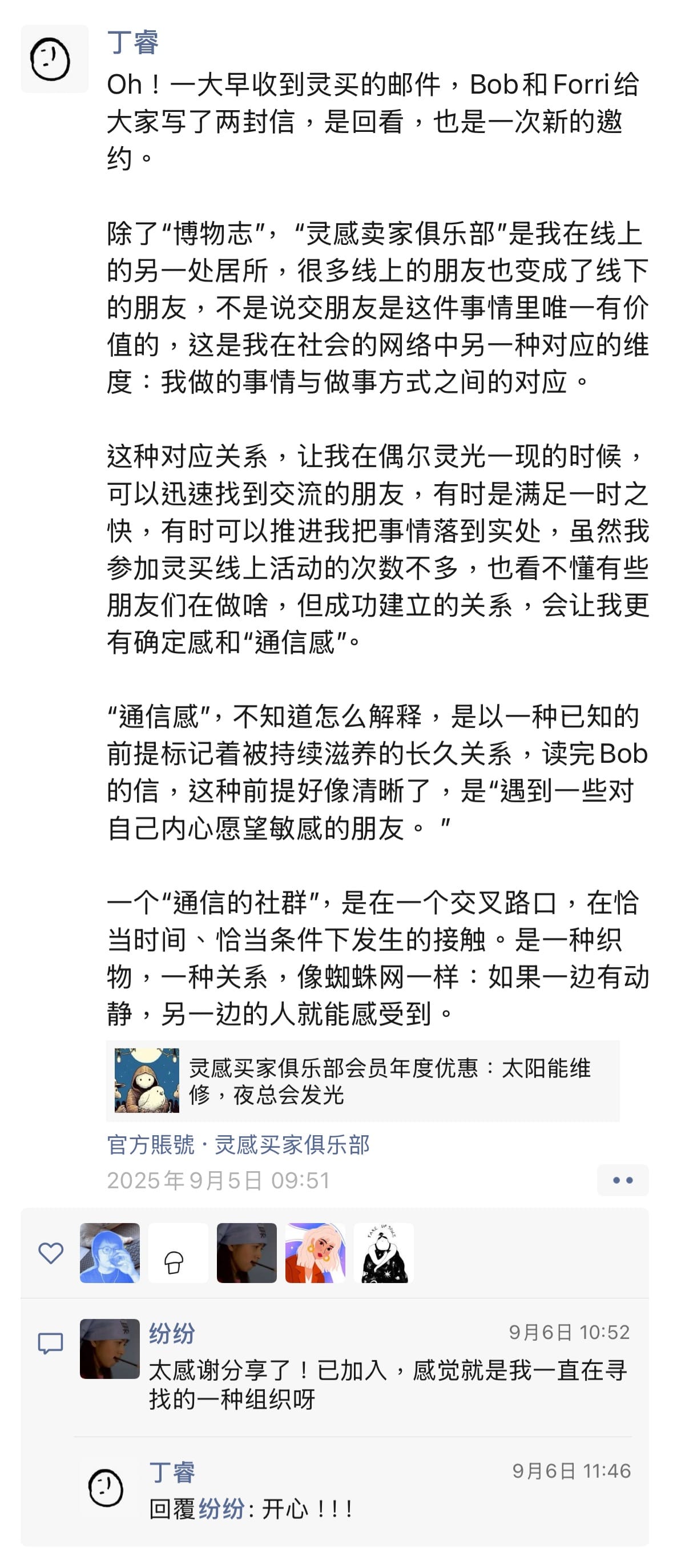View the liker with mushroom avatar
The image size is (673, 1568).
pyautogui.click(x=178, y=1253)
